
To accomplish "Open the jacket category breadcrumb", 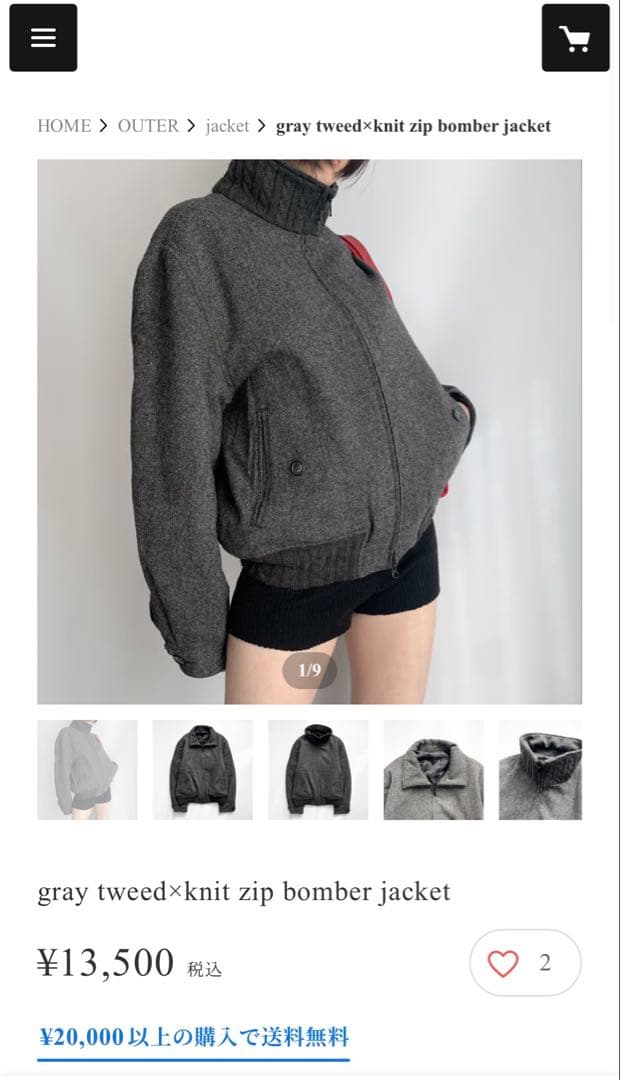I will tap(227, 126).
